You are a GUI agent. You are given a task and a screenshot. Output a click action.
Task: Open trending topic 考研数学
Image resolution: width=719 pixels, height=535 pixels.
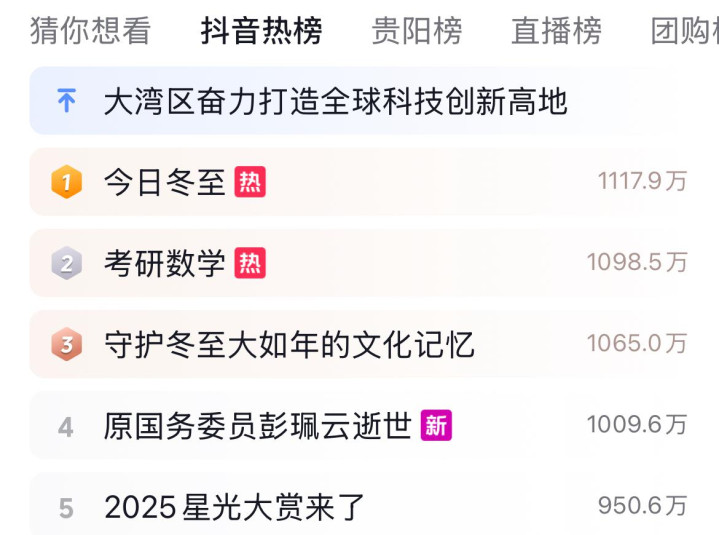[x=165, y=263]
